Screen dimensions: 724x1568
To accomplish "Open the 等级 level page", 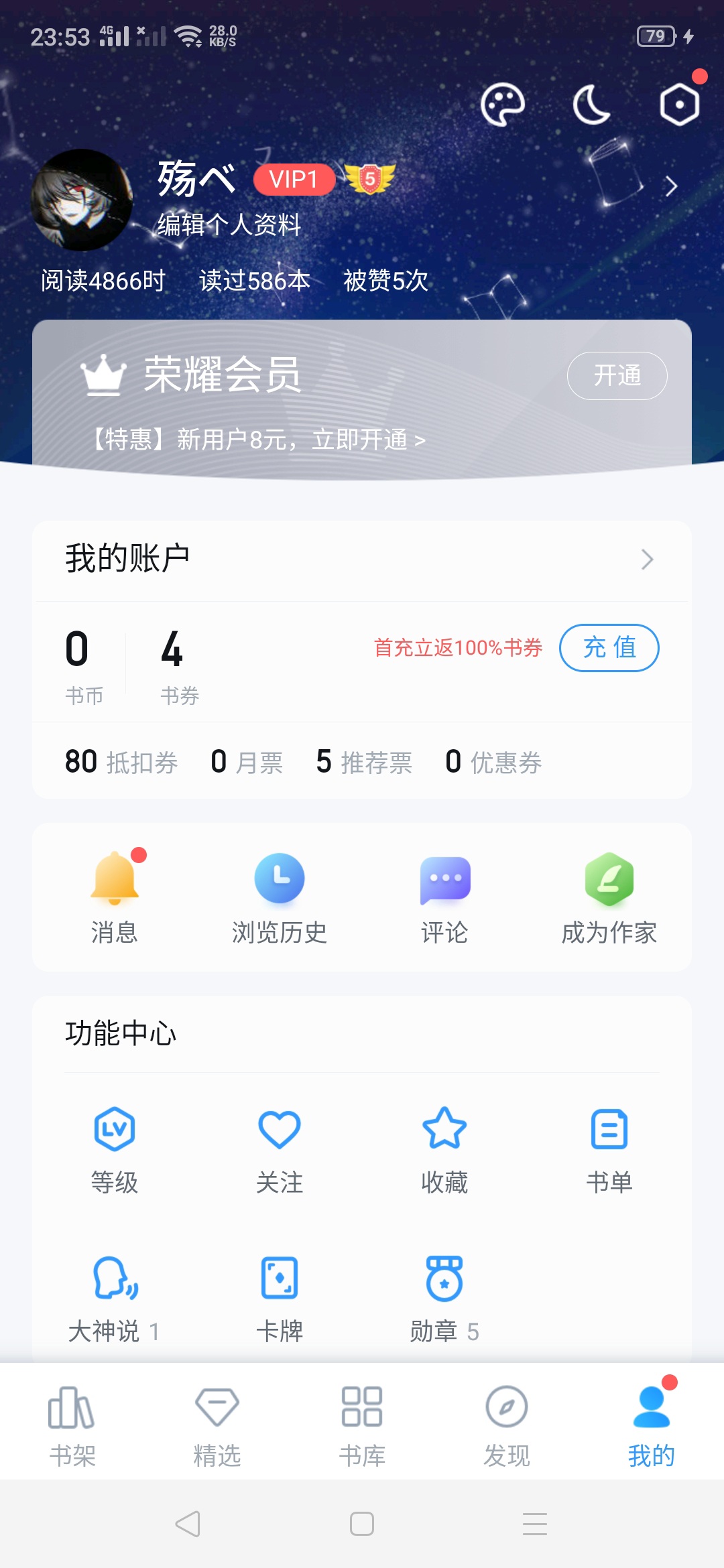I will tap(115, 1149).
